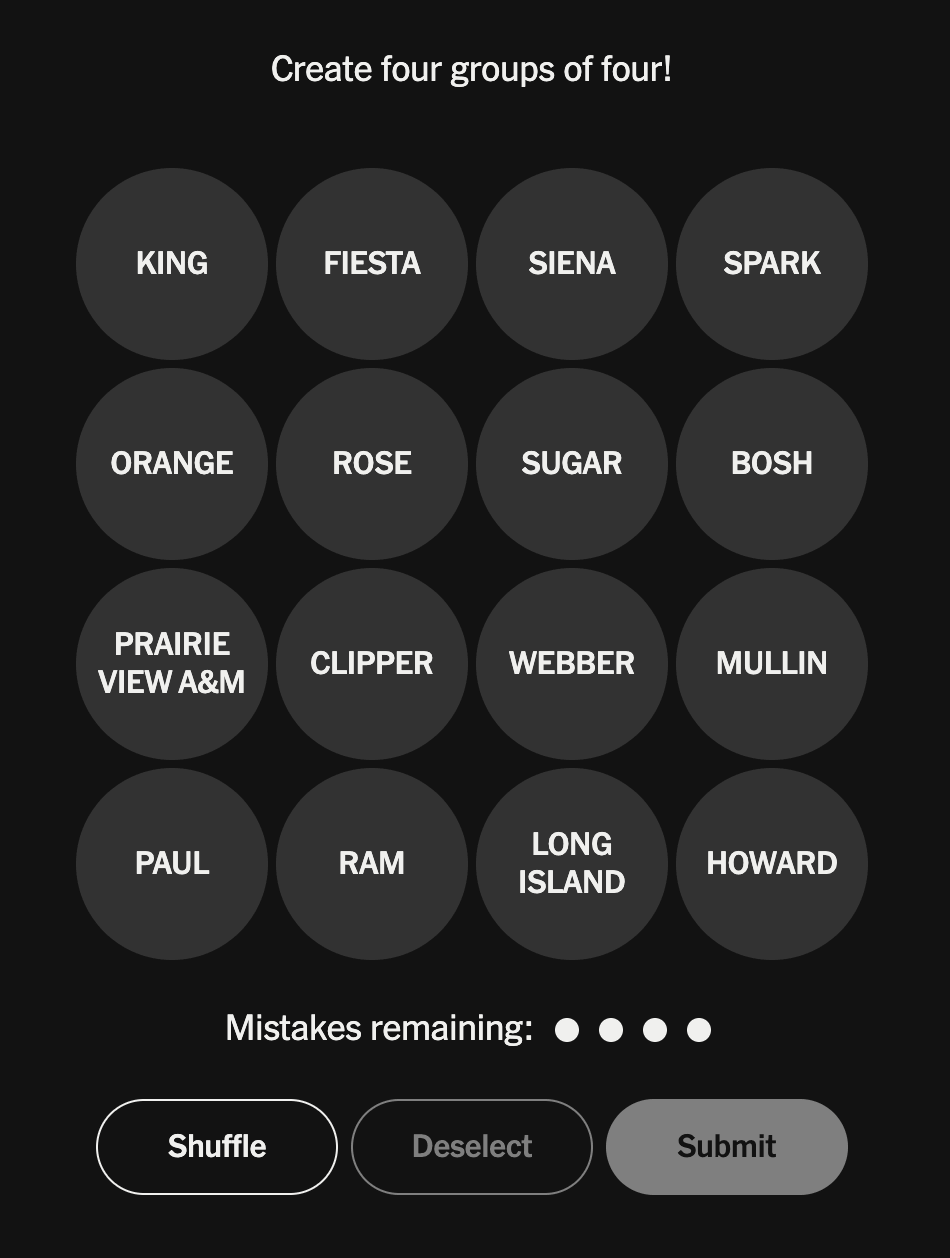Select the ORANGE circle
This screenshot has height=1258, width=950.
tap(172, 464)
